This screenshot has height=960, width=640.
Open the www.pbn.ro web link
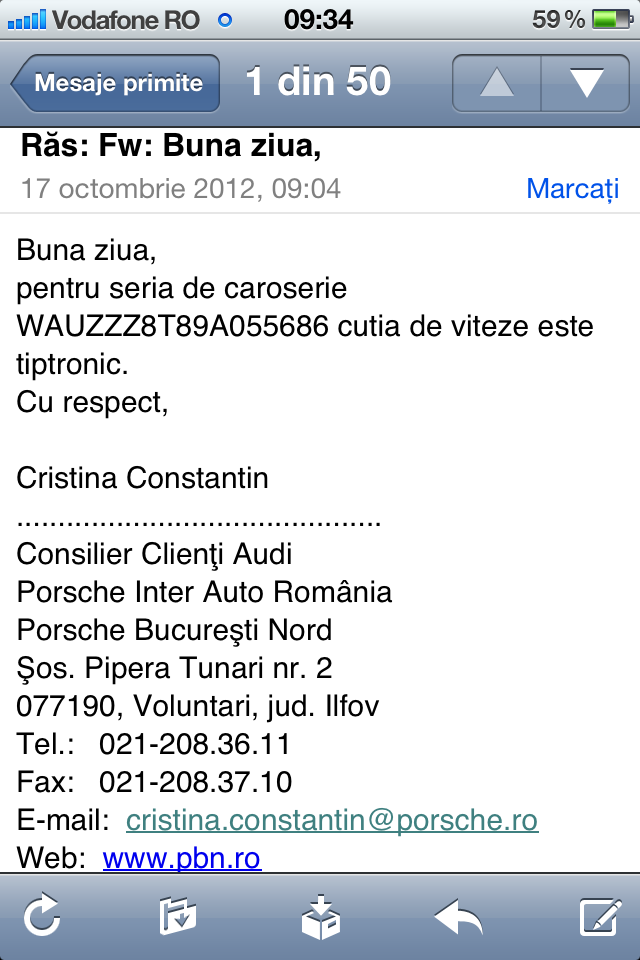click(x=182, y=858)
